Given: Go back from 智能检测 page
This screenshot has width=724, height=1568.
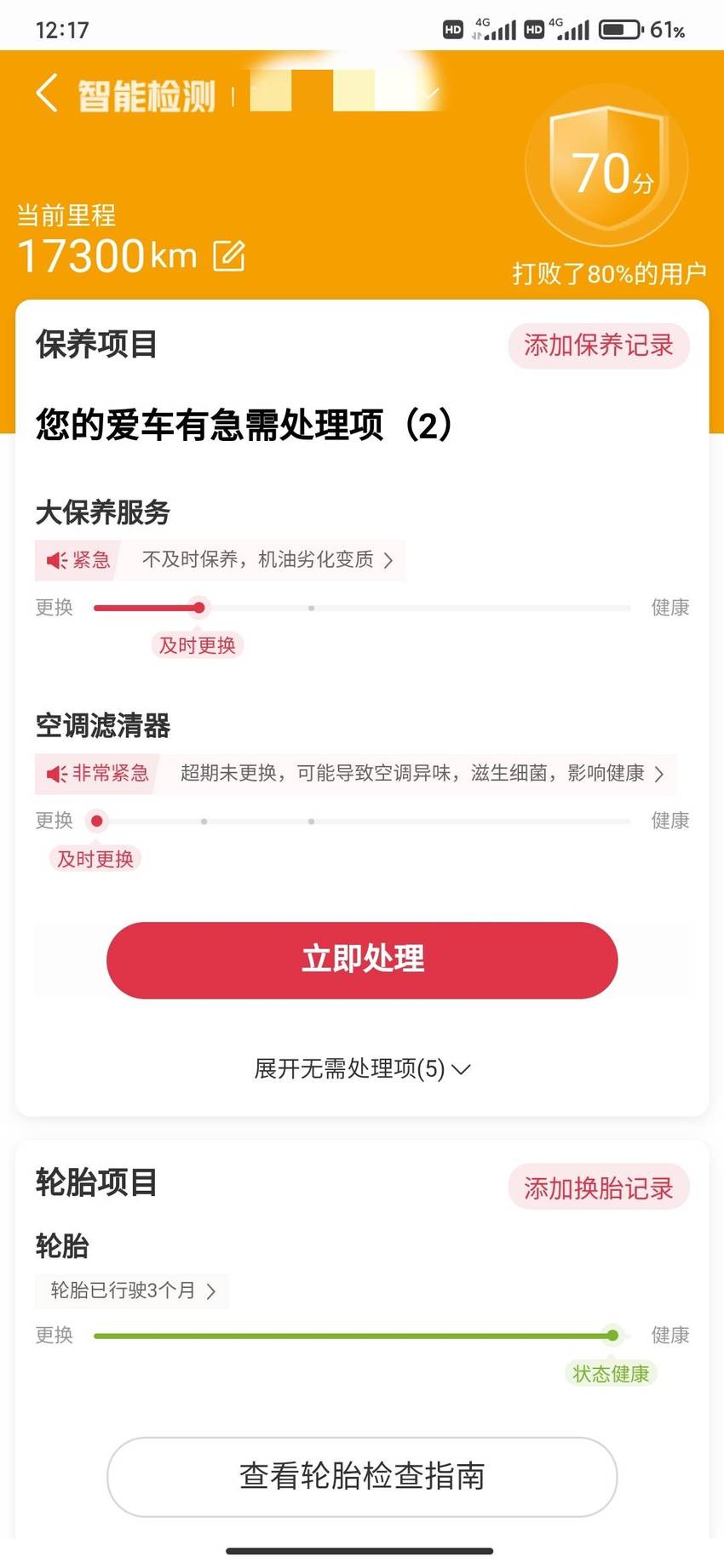Looking at the screenshot, I should (47, 94).
